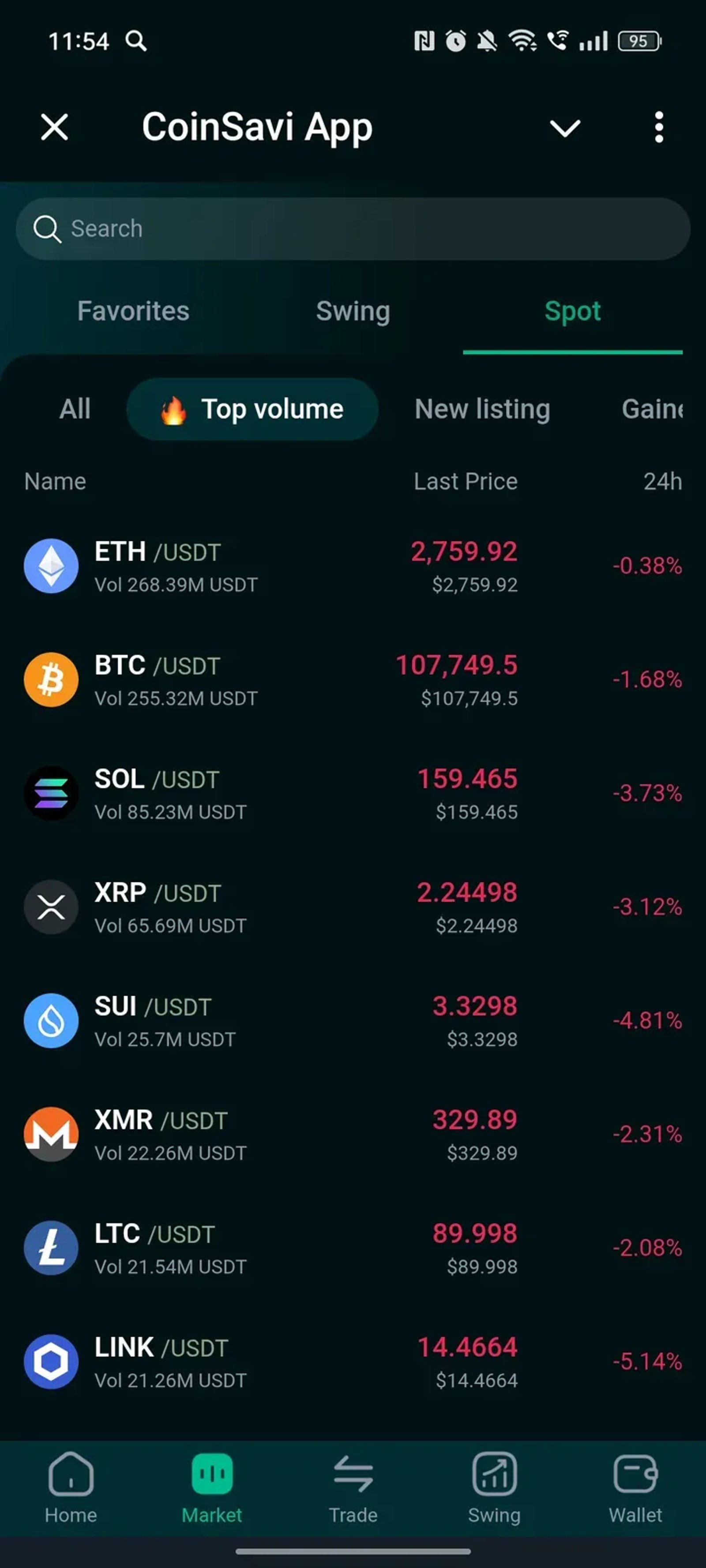Tap the battery indicator showing 95
Screen dimensions: 706x1568
[x=639, y=41]
